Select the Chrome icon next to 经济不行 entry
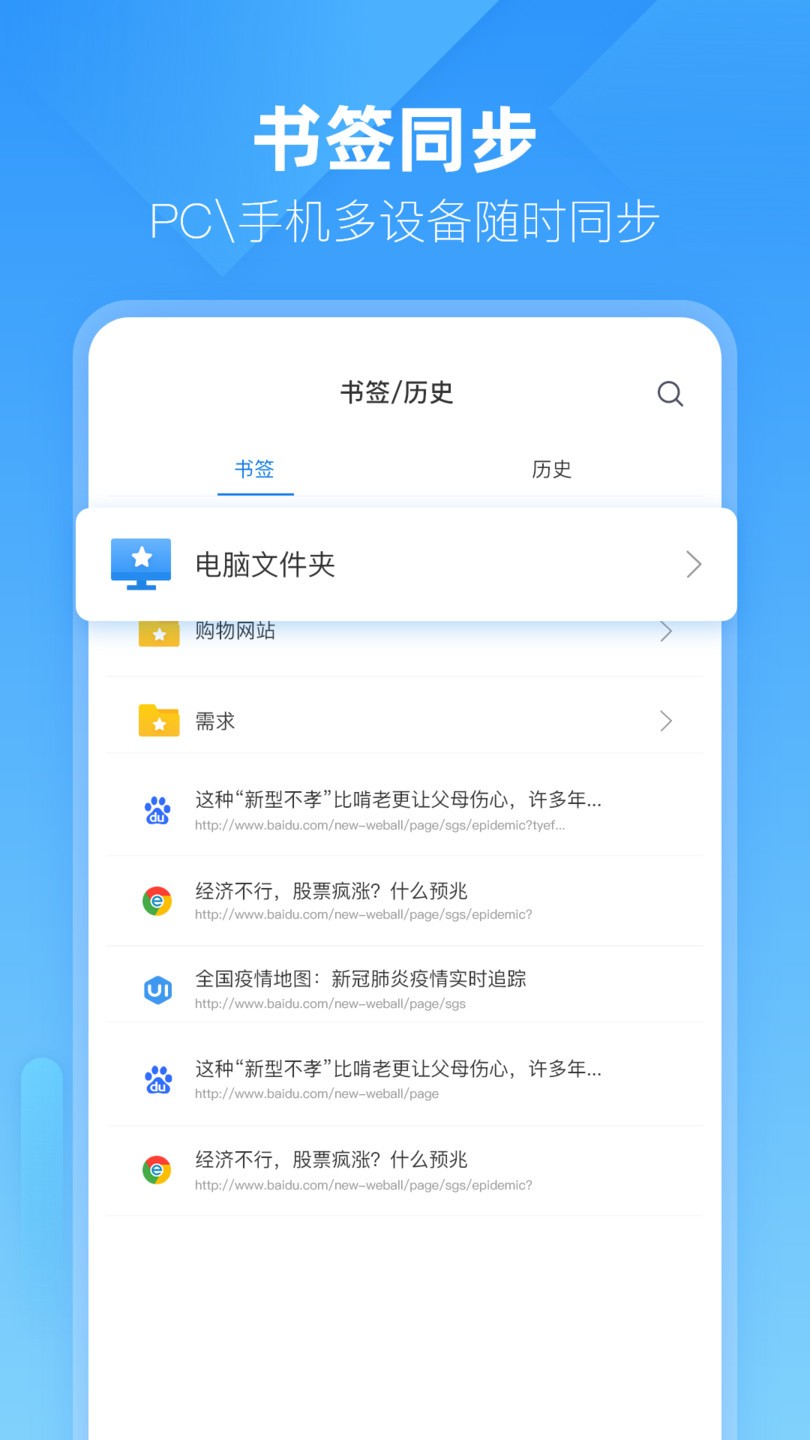810x1440 pixels. [x=157, y=899]
